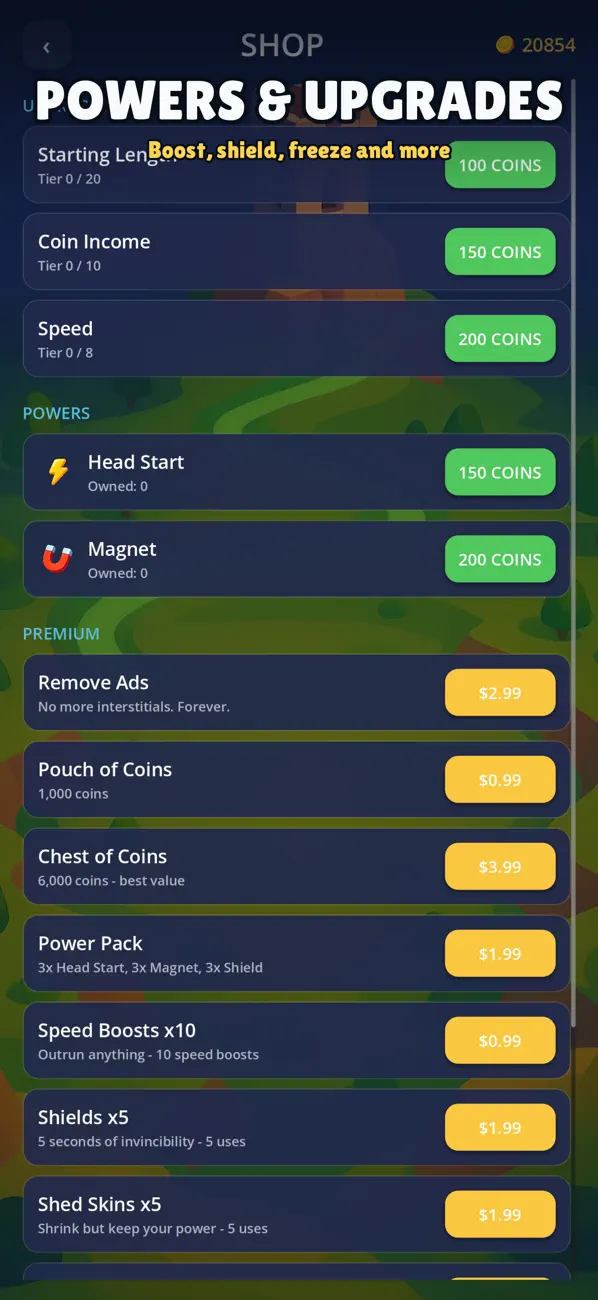Purchase Shields x5 for $1.99
Screen dimensions: 598x1300
[x=500, y=1127]
